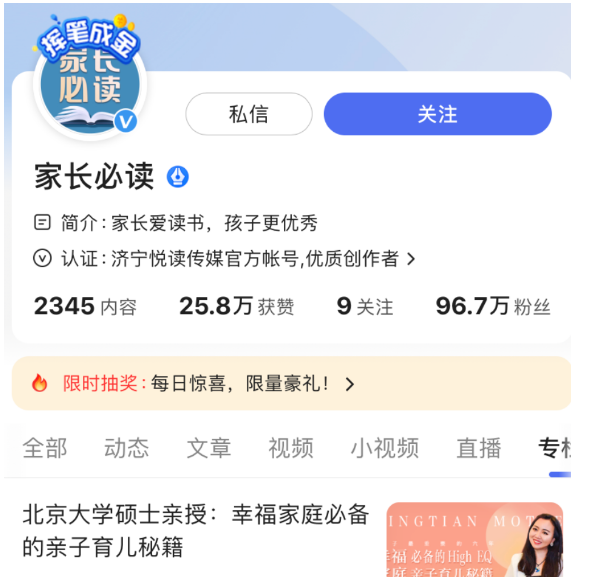View the 96.7万 粉丝 followers list
609x577 pixels.
(x=493, y=306)
